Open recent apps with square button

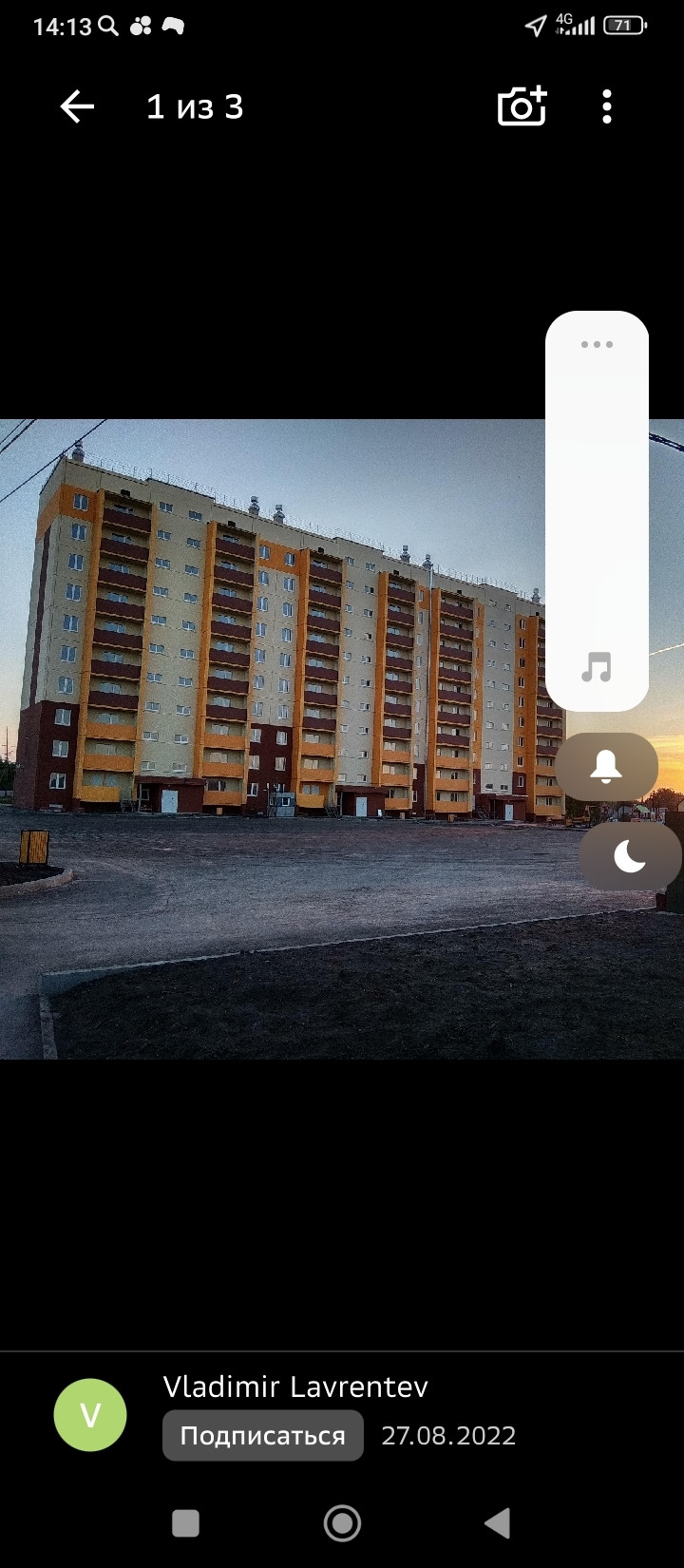click(185, 1523)
